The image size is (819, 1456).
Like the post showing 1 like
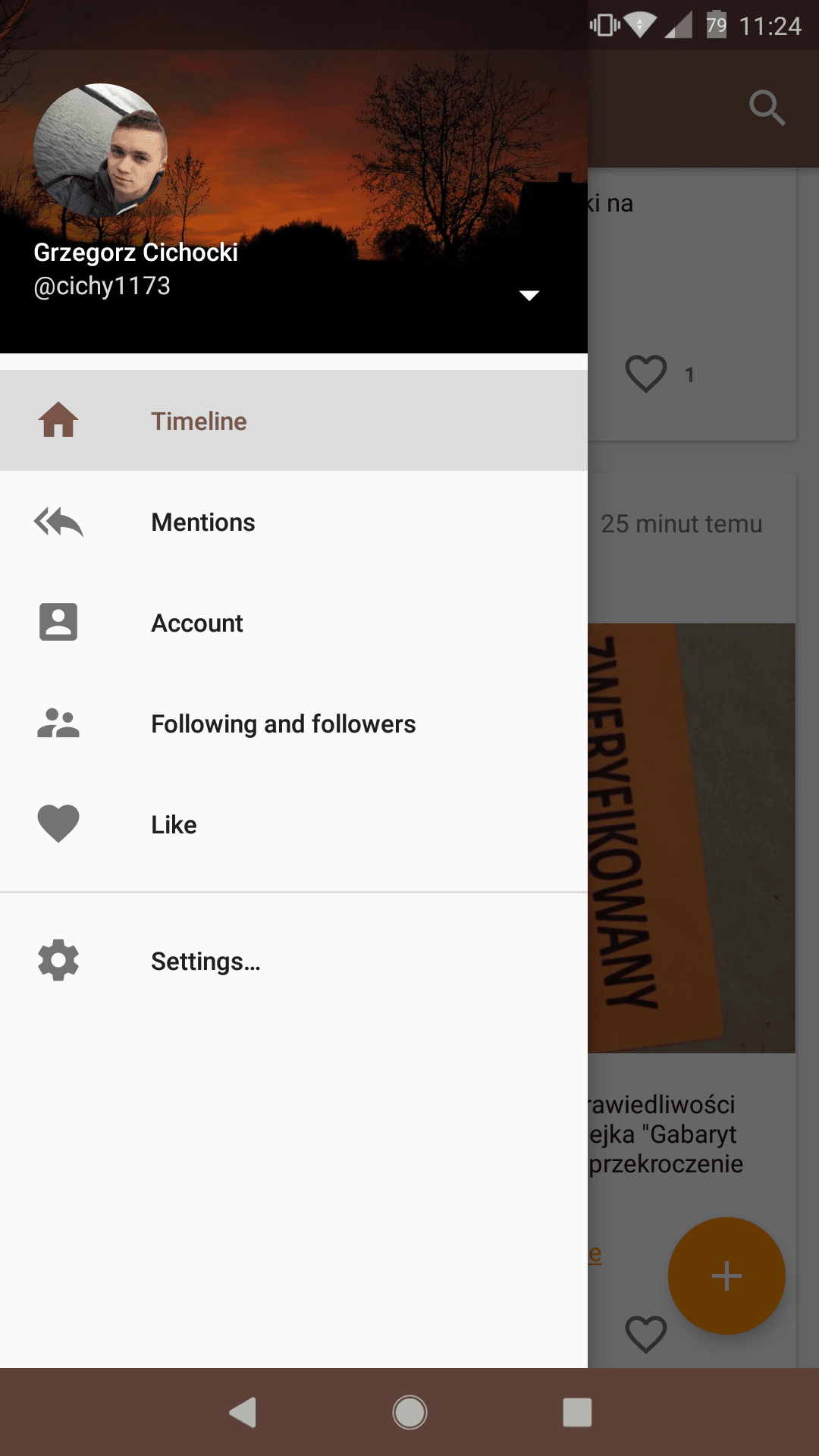646,374
